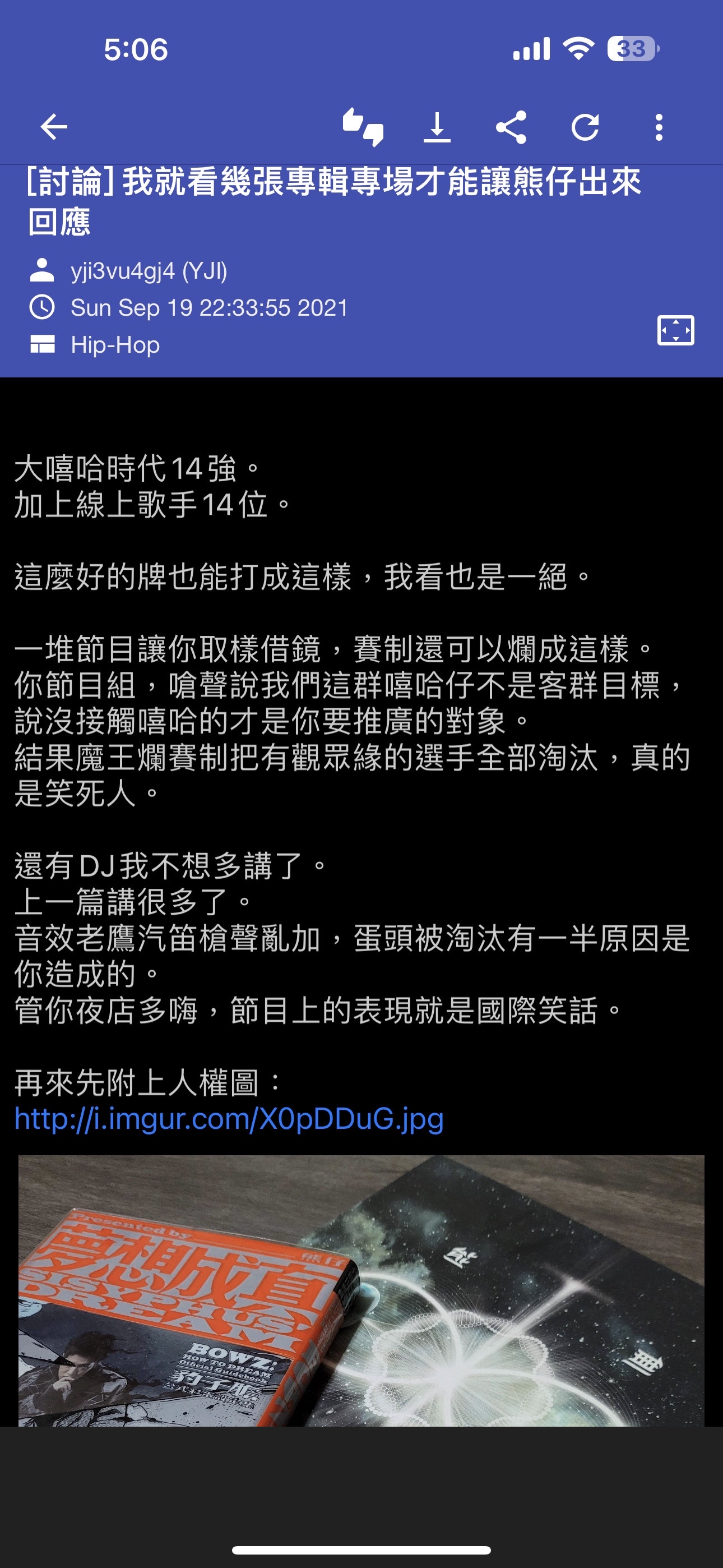Share this article
The width and height of the screenshot is (723, 1568).
[x=511, y=127]
